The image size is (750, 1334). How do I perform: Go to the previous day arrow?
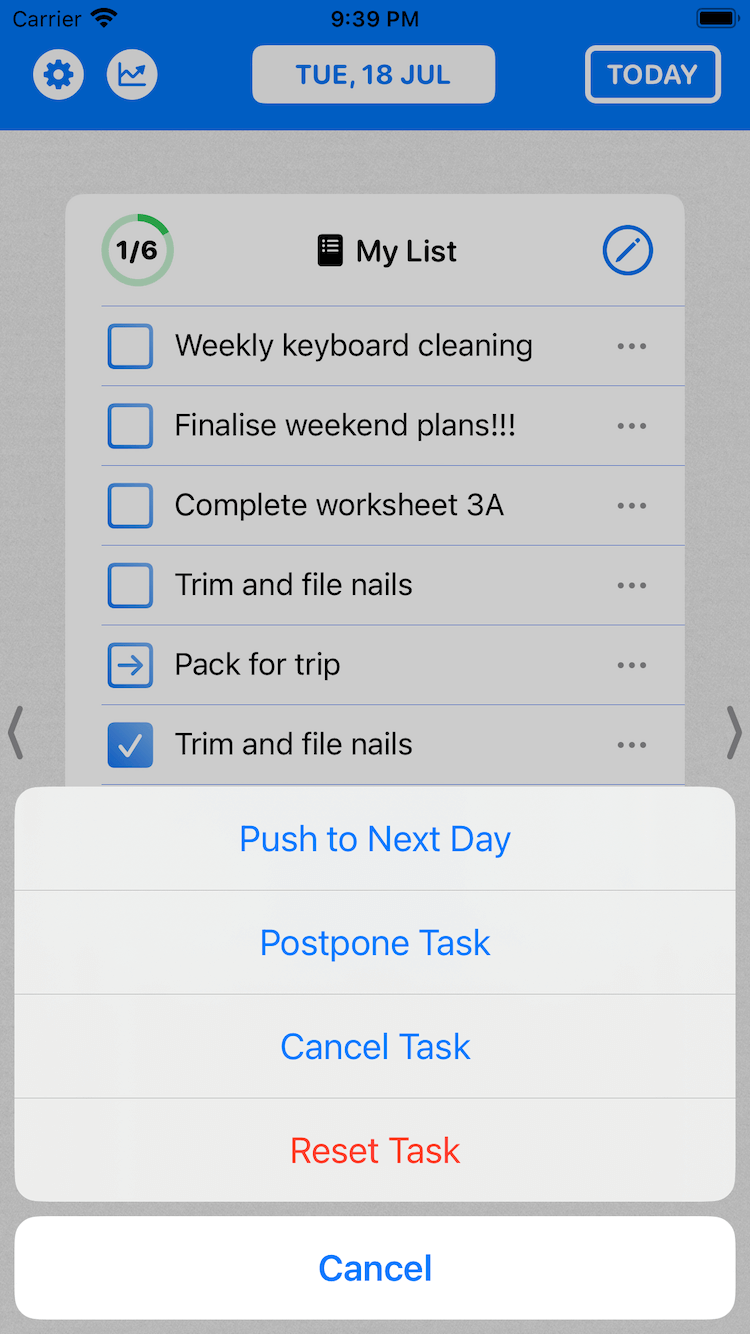pos(15,733)
